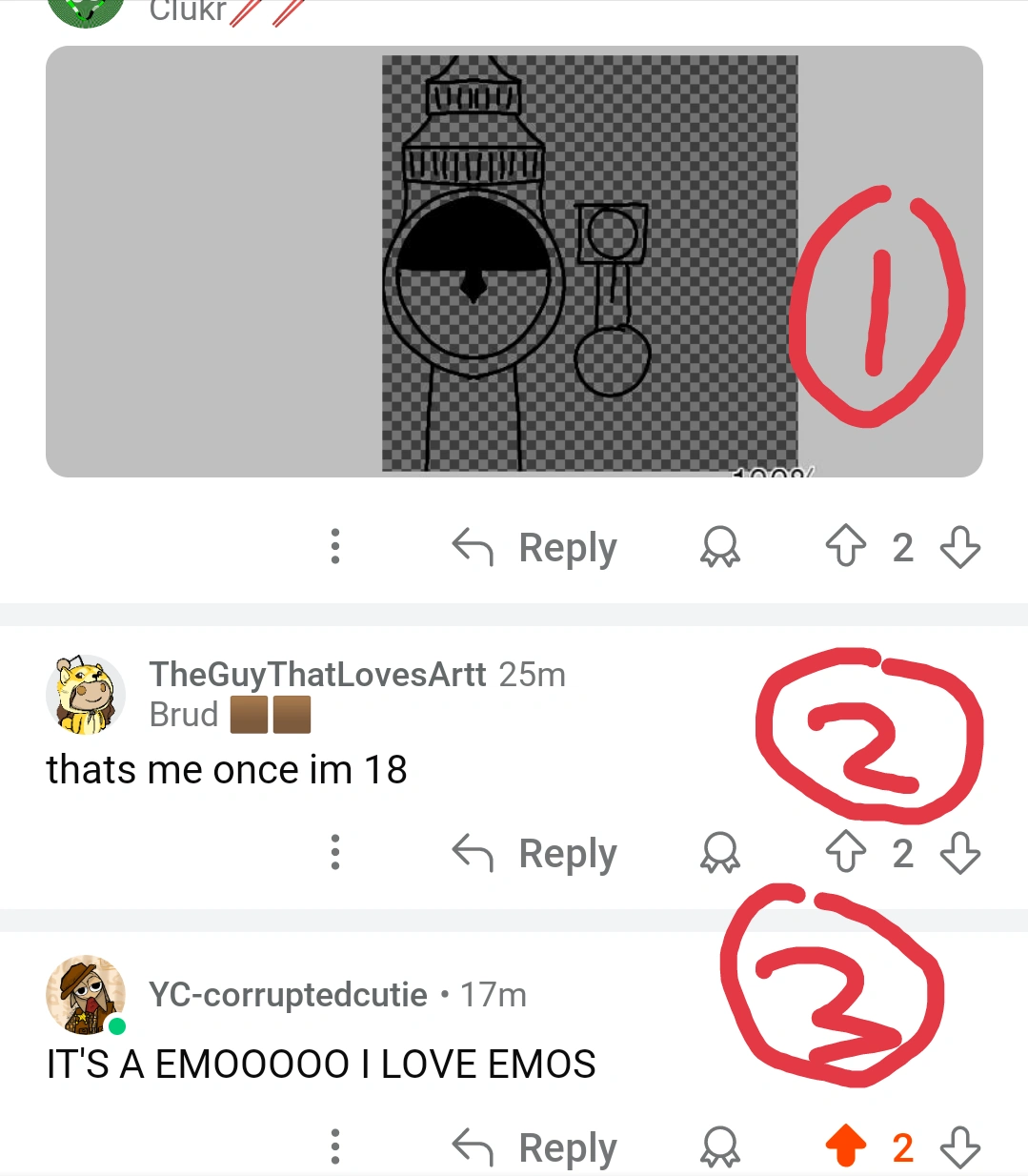The width and height of the screenshot is (1028, 1176).
Task: Open more options for TheGuyThatLovesArtt's comment
Action: [x=335, y=852]
